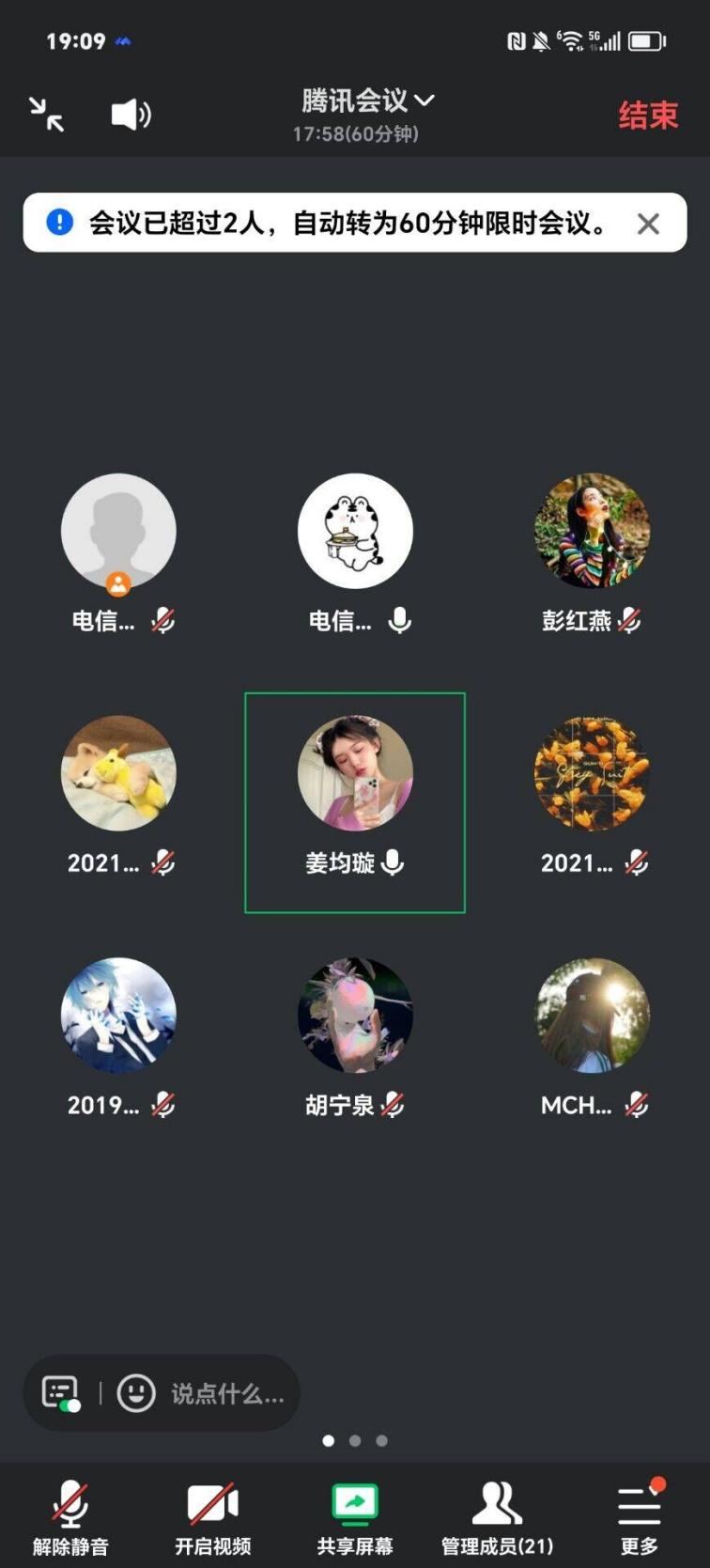Dismiss the 60分钟 time limit notice

[x=648, y=224]
